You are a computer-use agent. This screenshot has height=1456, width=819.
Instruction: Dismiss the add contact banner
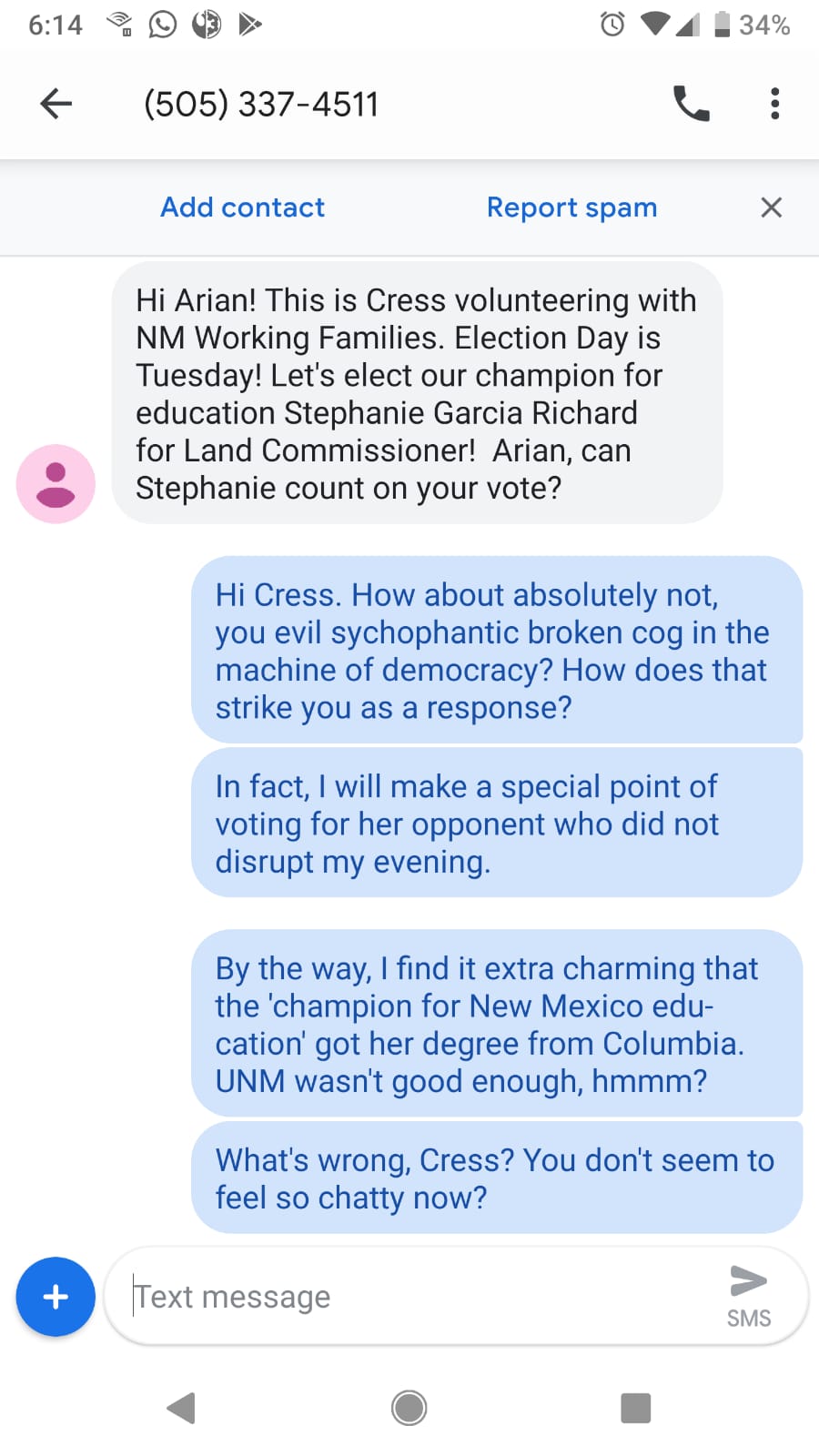tap(771, 207)
